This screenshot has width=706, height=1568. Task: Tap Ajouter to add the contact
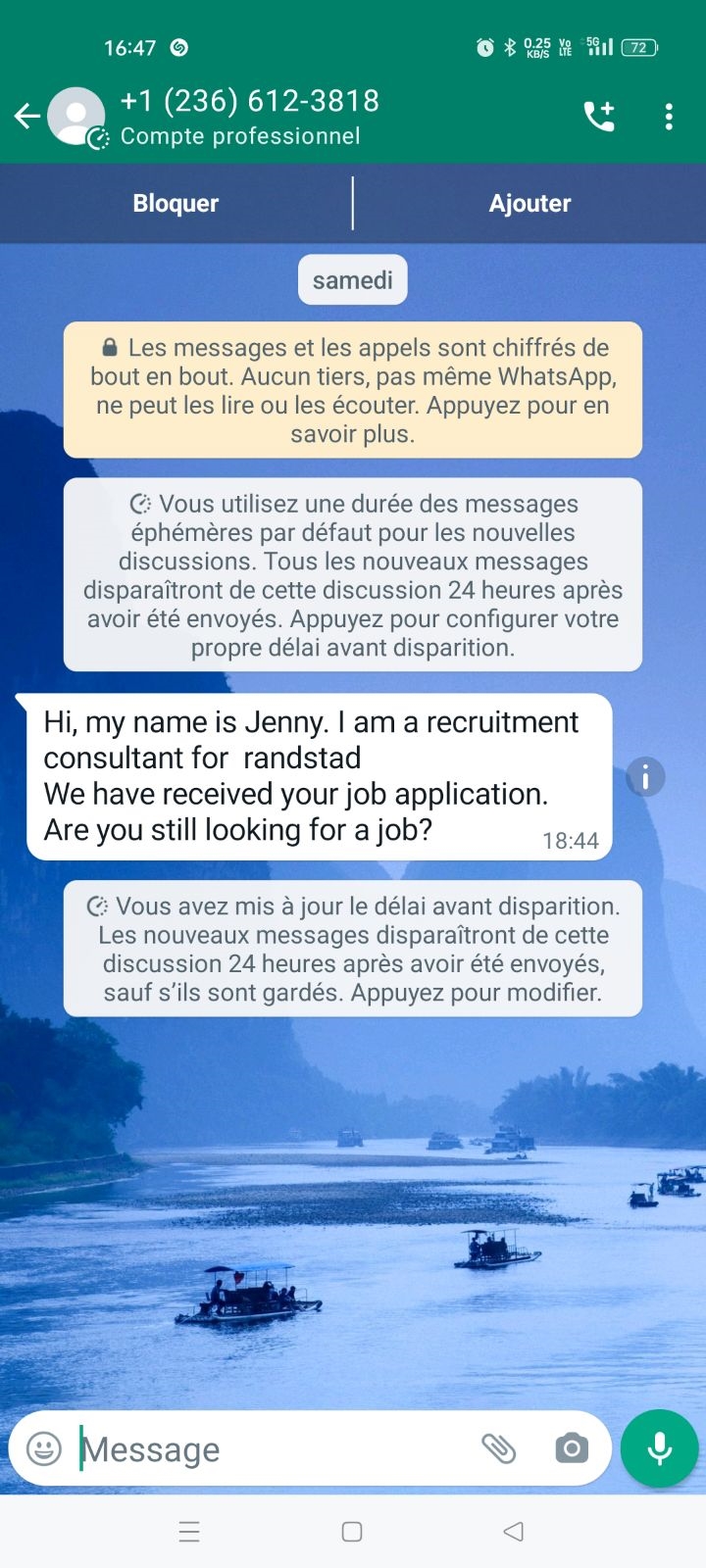tap(529, 203)
